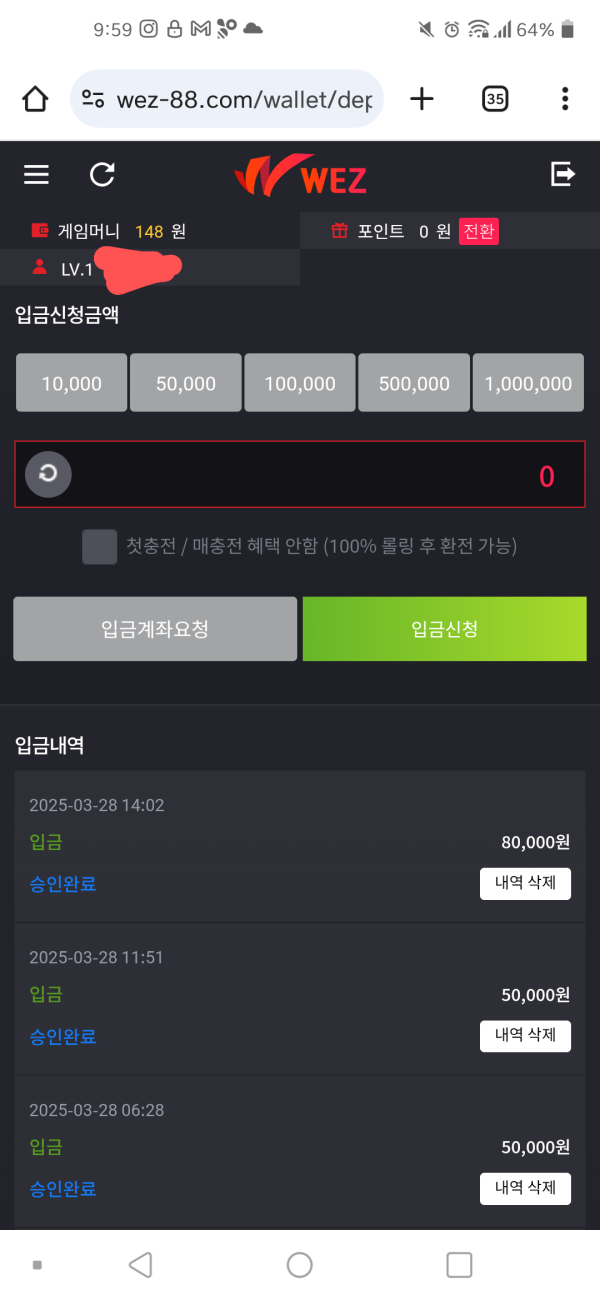
Task: Choose the 50,000 deposit amount
Action: [x=186, y=383]
